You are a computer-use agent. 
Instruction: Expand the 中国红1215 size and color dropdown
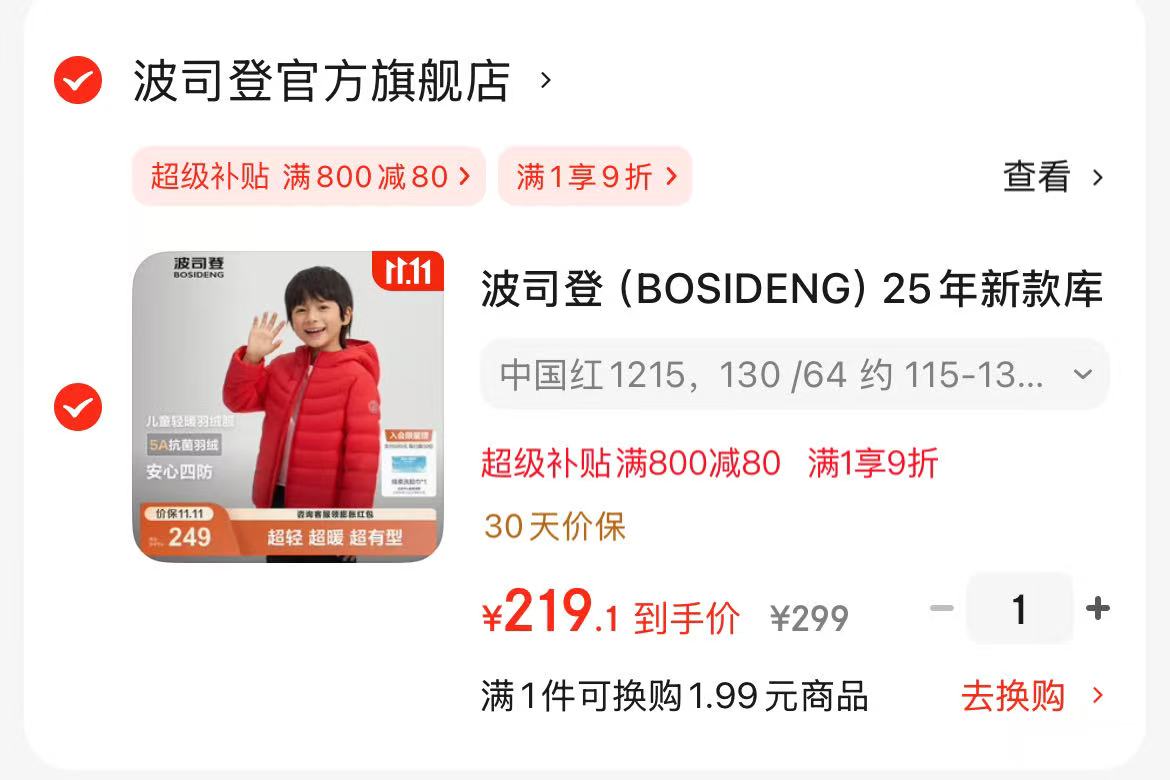794,375
